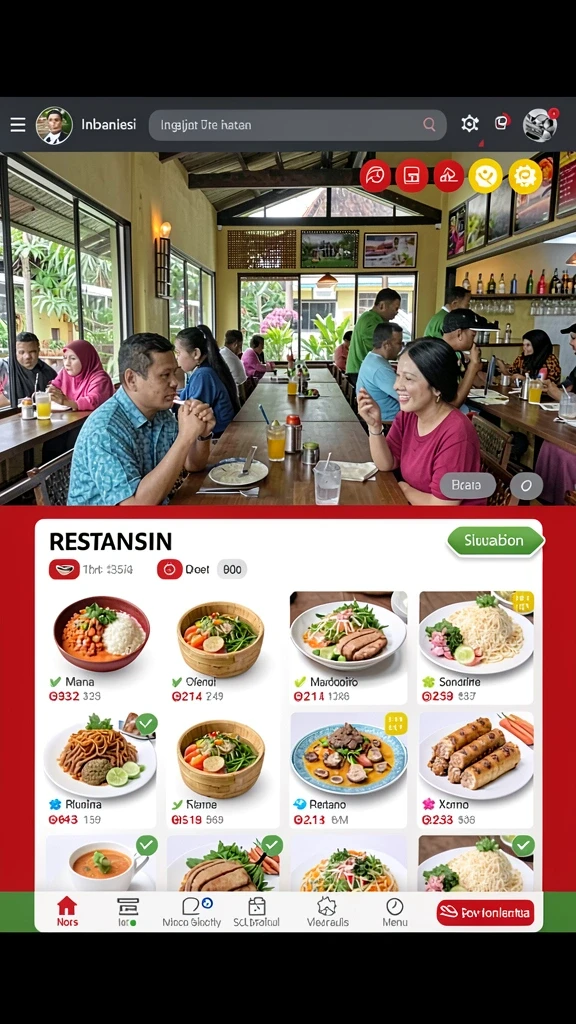
Task: Switch to the Vlesrauils tab
Action: 327,912
